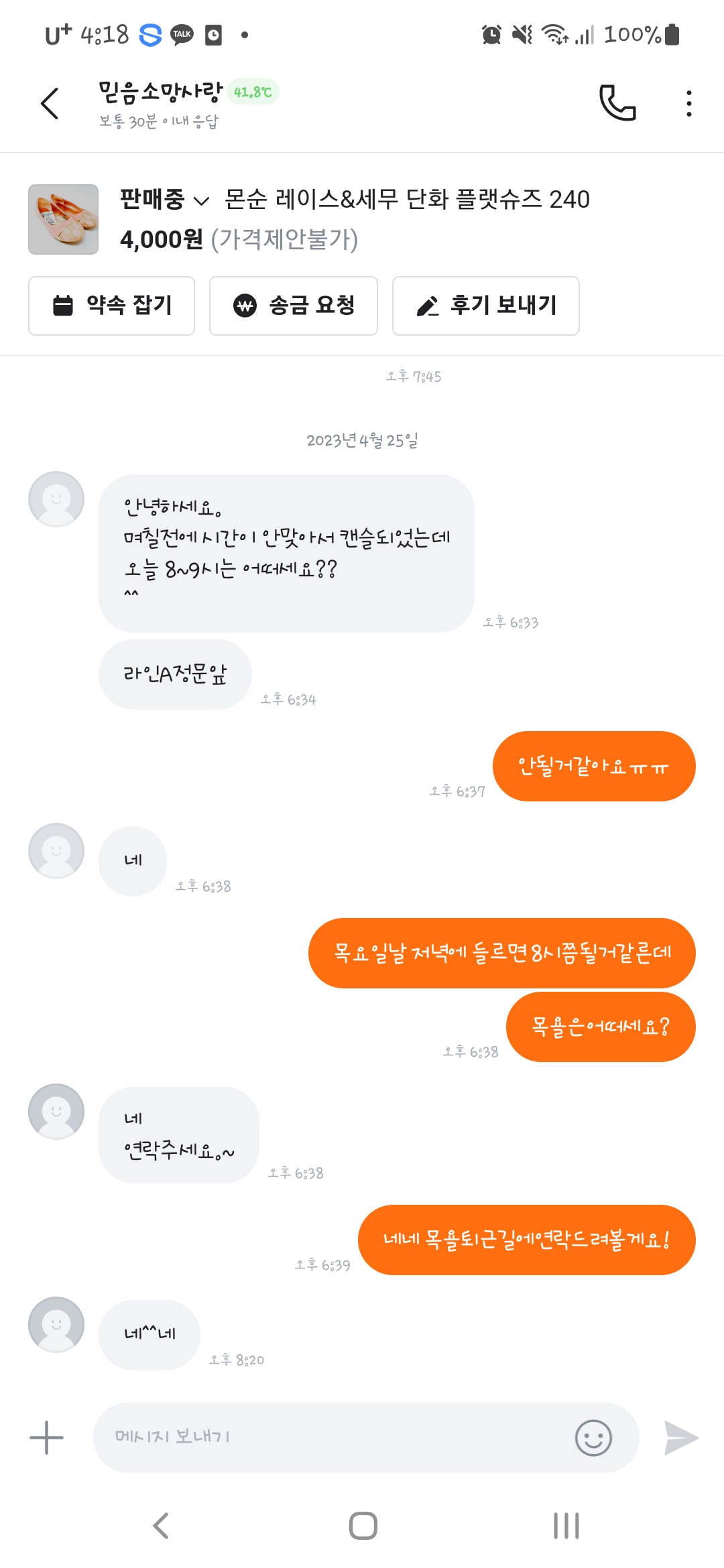Send the message
This screenshot has height=1568, width=724.
[x=681, y=1437]
